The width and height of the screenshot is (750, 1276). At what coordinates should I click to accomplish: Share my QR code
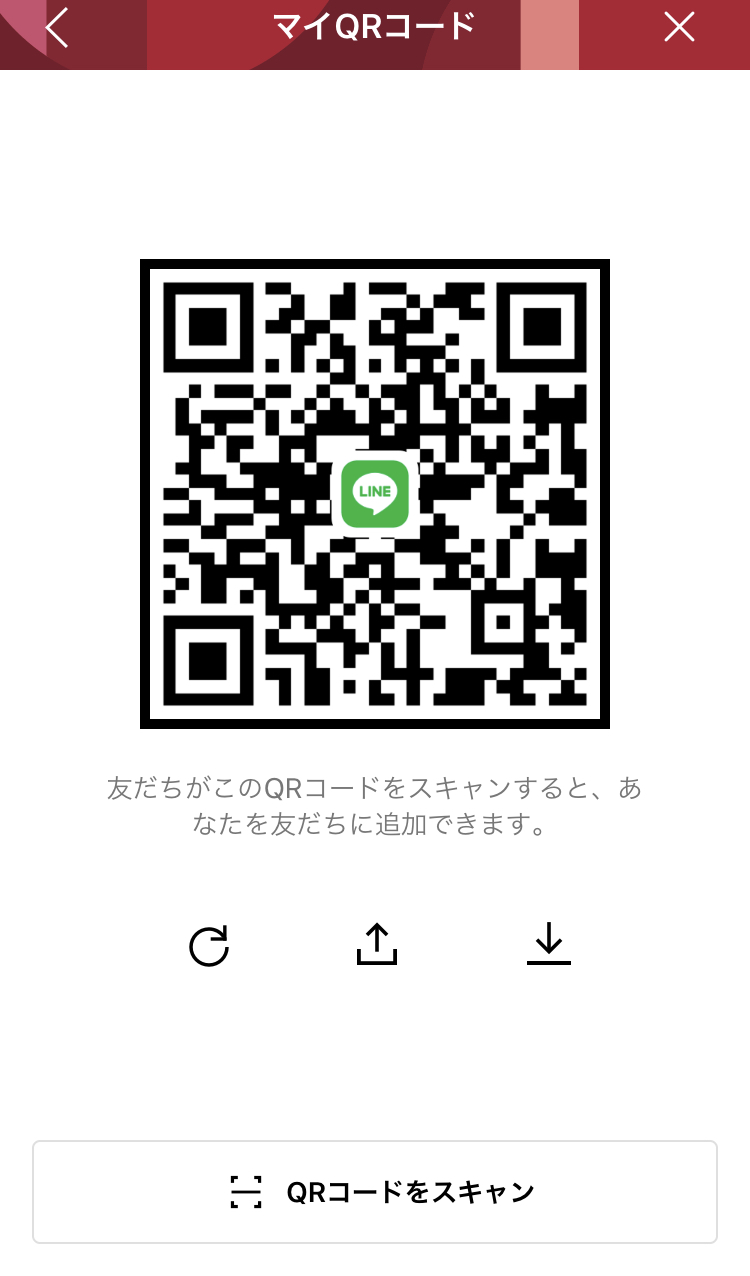point(377,944)
